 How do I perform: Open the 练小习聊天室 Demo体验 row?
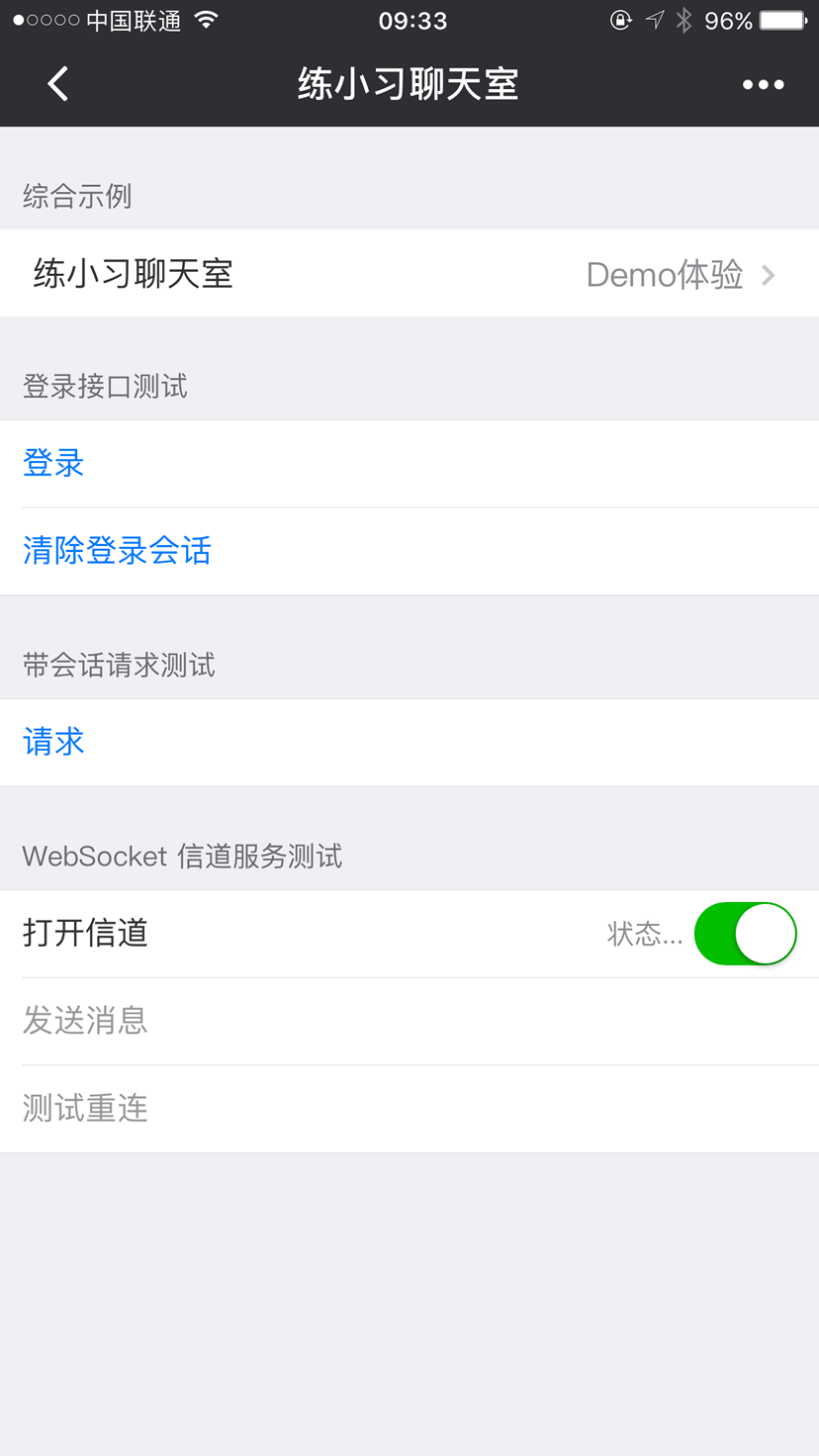409,274
